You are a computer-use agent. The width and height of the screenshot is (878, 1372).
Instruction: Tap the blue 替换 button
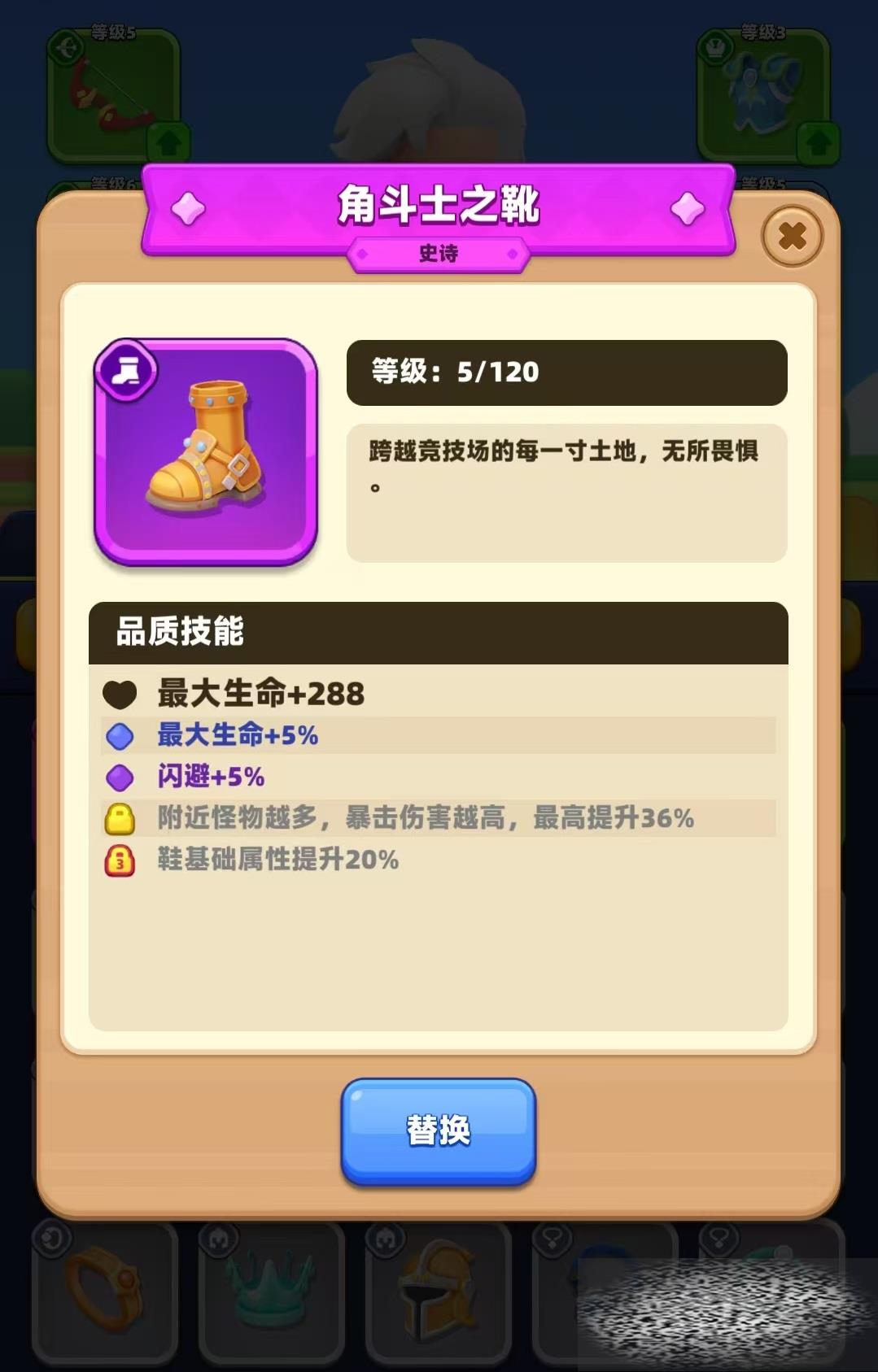point(438,1130)
